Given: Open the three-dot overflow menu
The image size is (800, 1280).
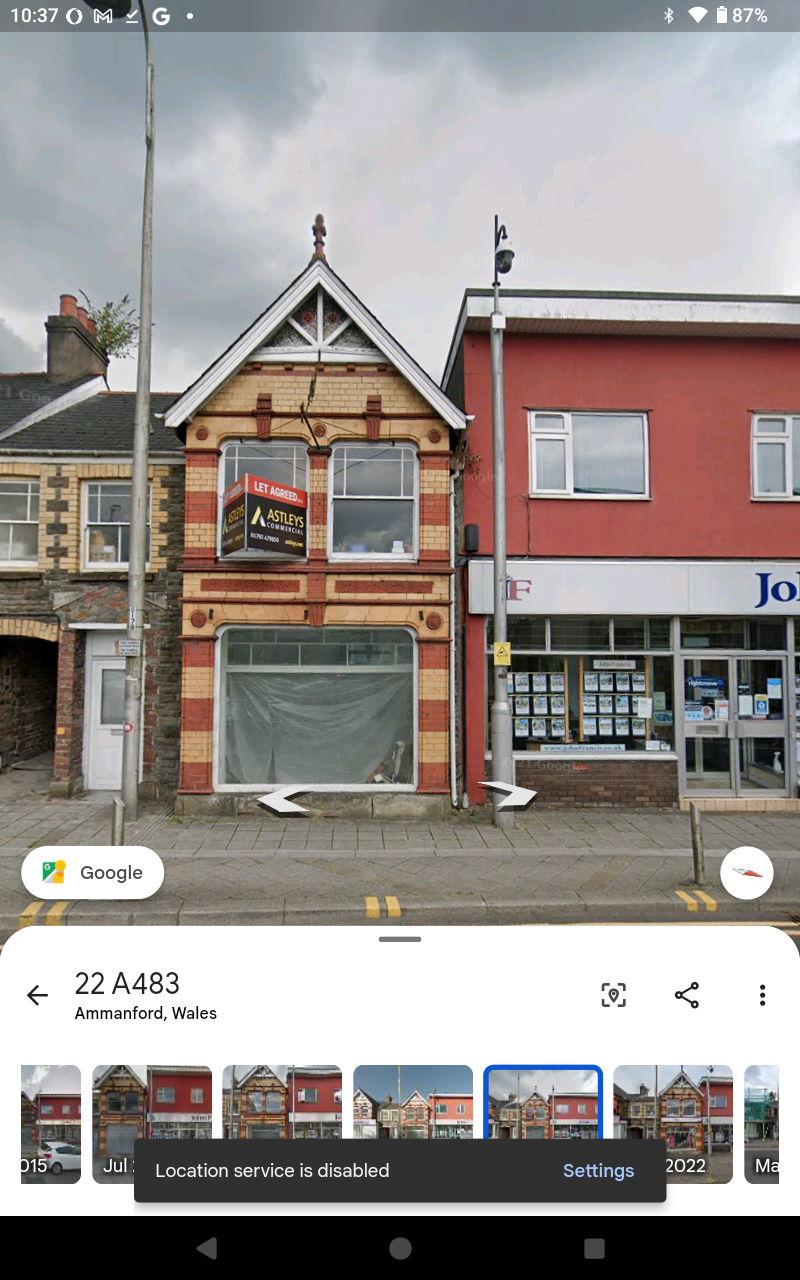Looking at the screenshot, I should [x=762, y=995].
